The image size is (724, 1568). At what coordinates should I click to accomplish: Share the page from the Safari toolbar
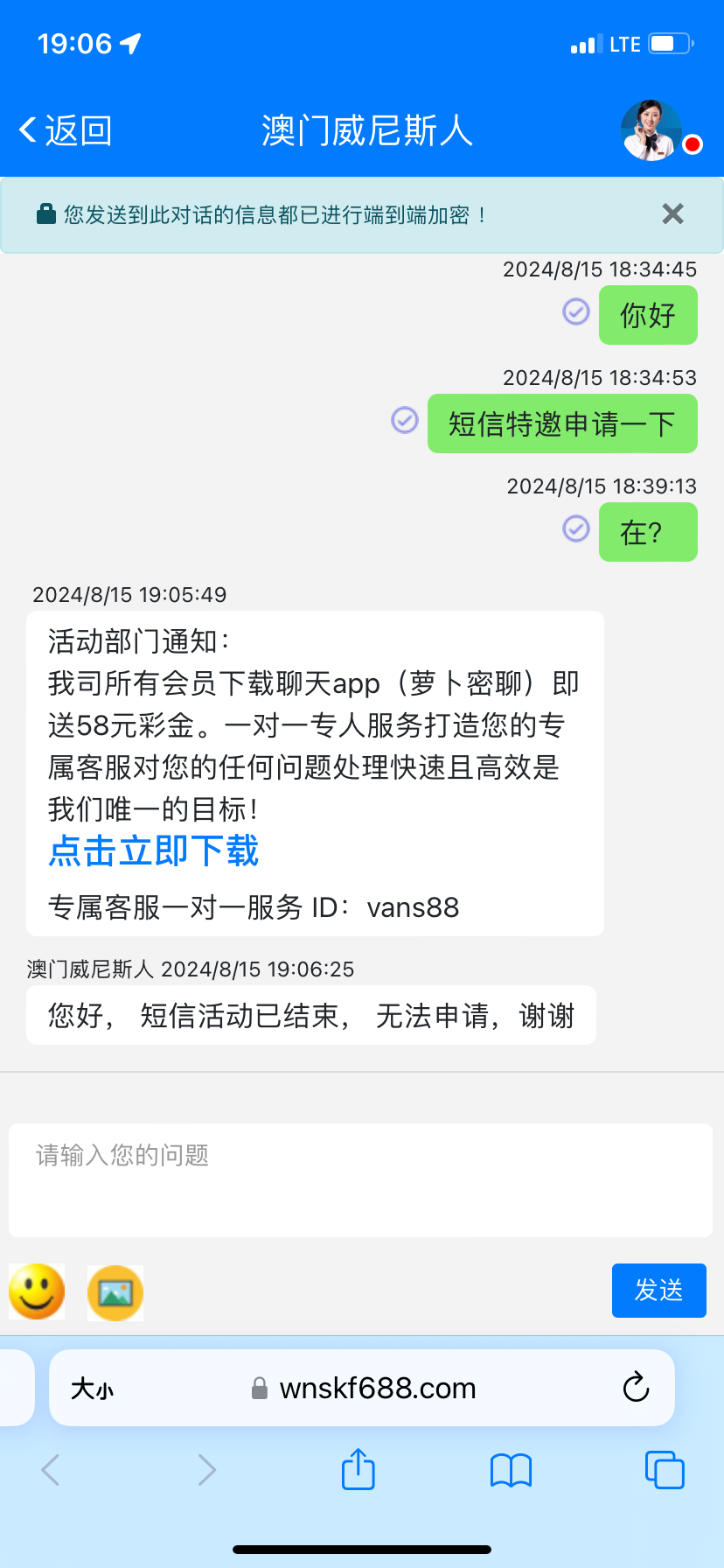[358, 1469]
